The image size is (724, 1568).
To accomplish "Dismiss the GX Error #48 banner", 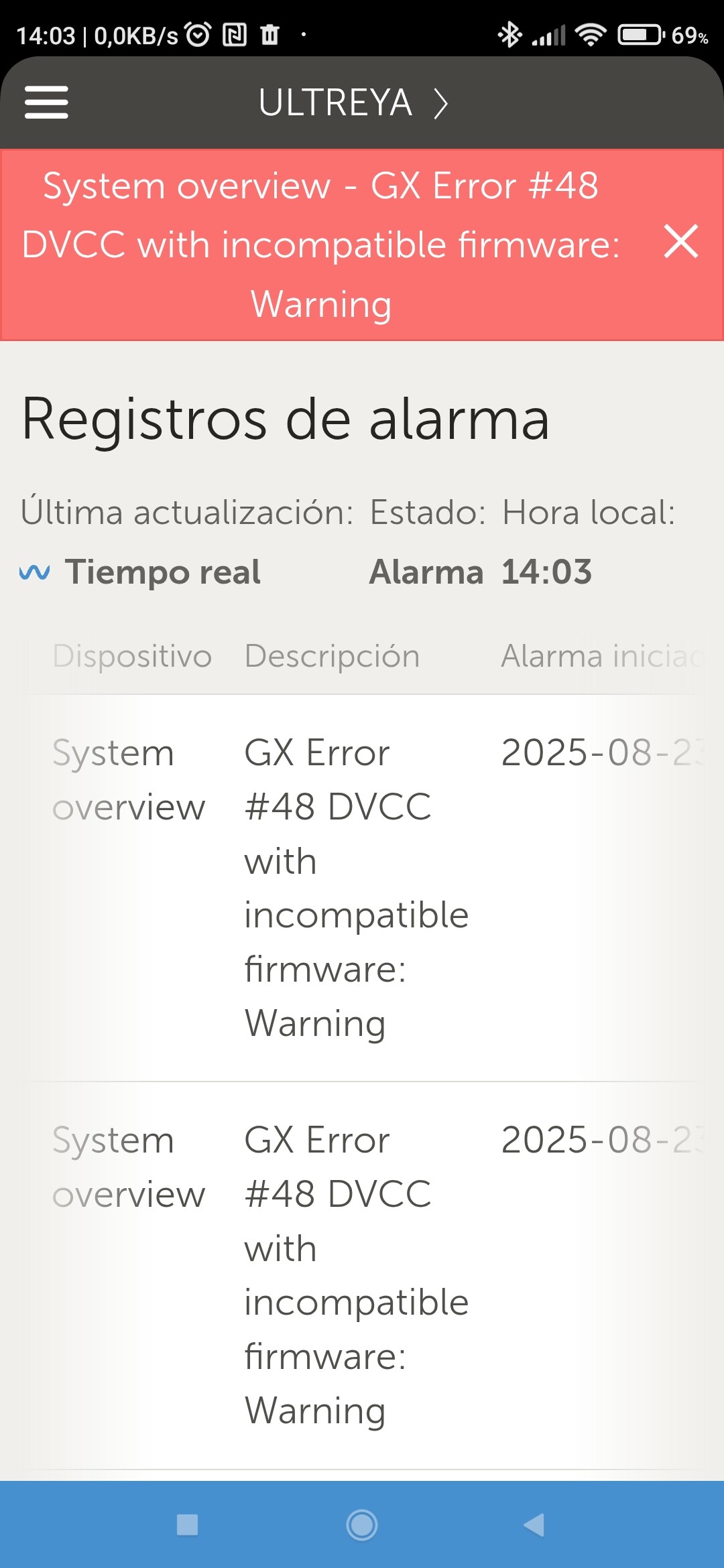I will point(680,242).
